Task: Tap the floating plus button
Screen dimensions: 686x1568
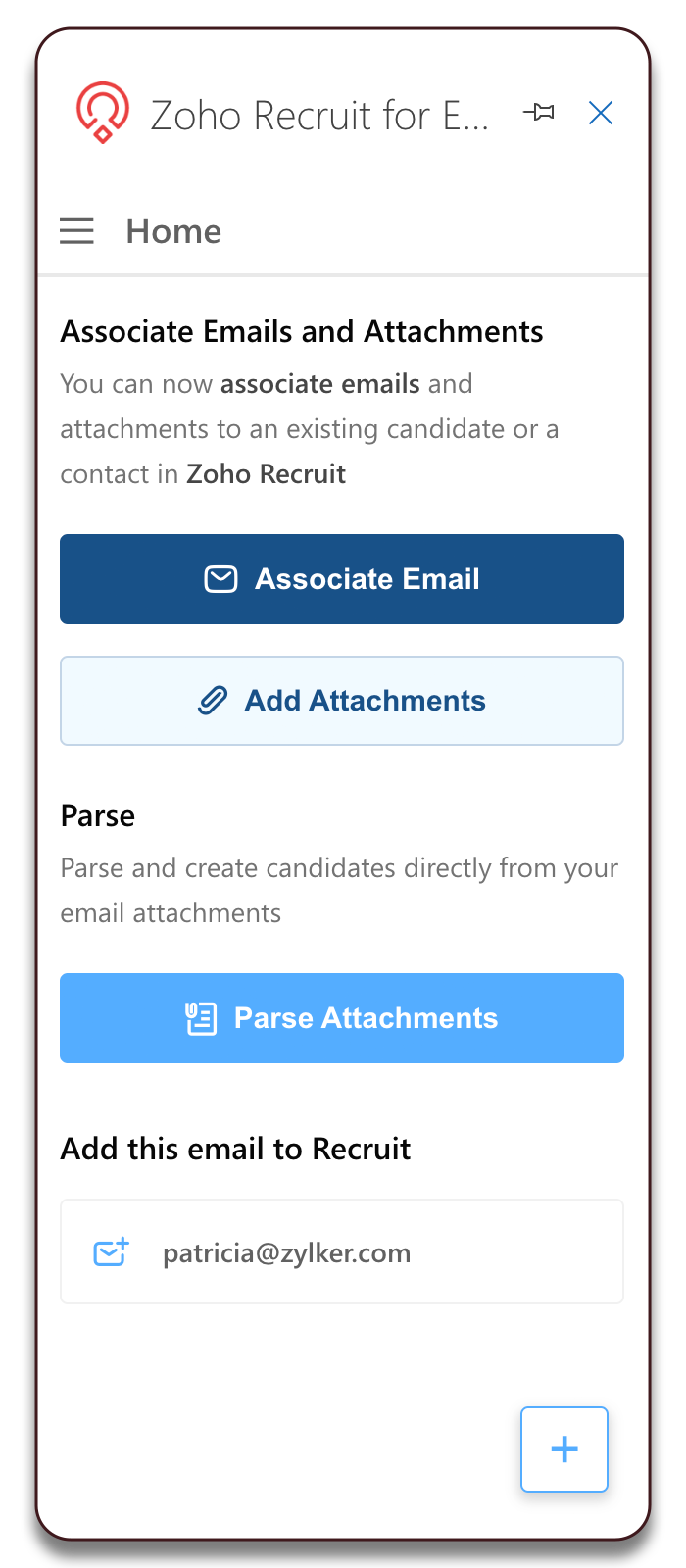Action: pyautogui.click(x=564, y=1449)
